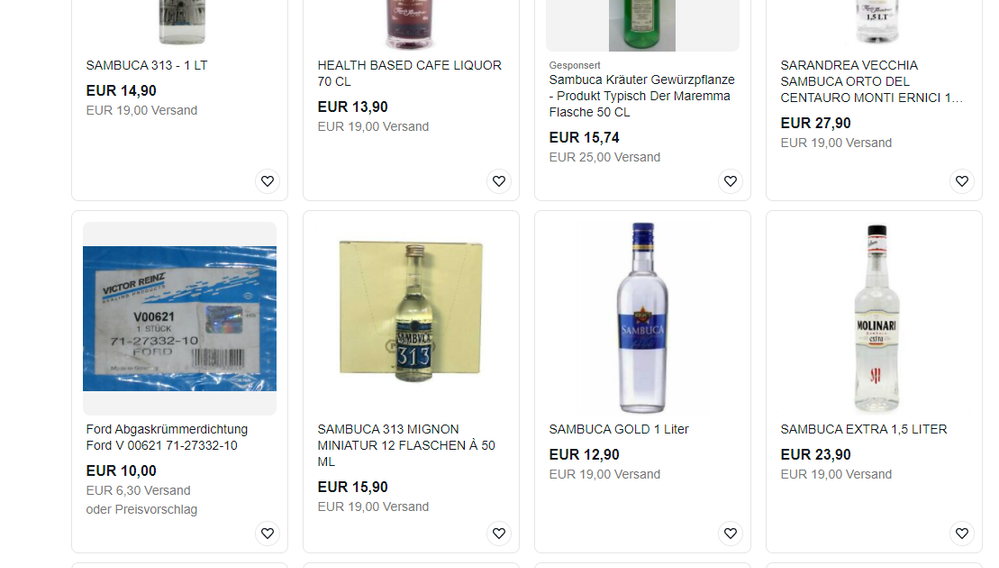View the Molinari SAMBUCA EXTRA bottle image

(x=874, y=318)
